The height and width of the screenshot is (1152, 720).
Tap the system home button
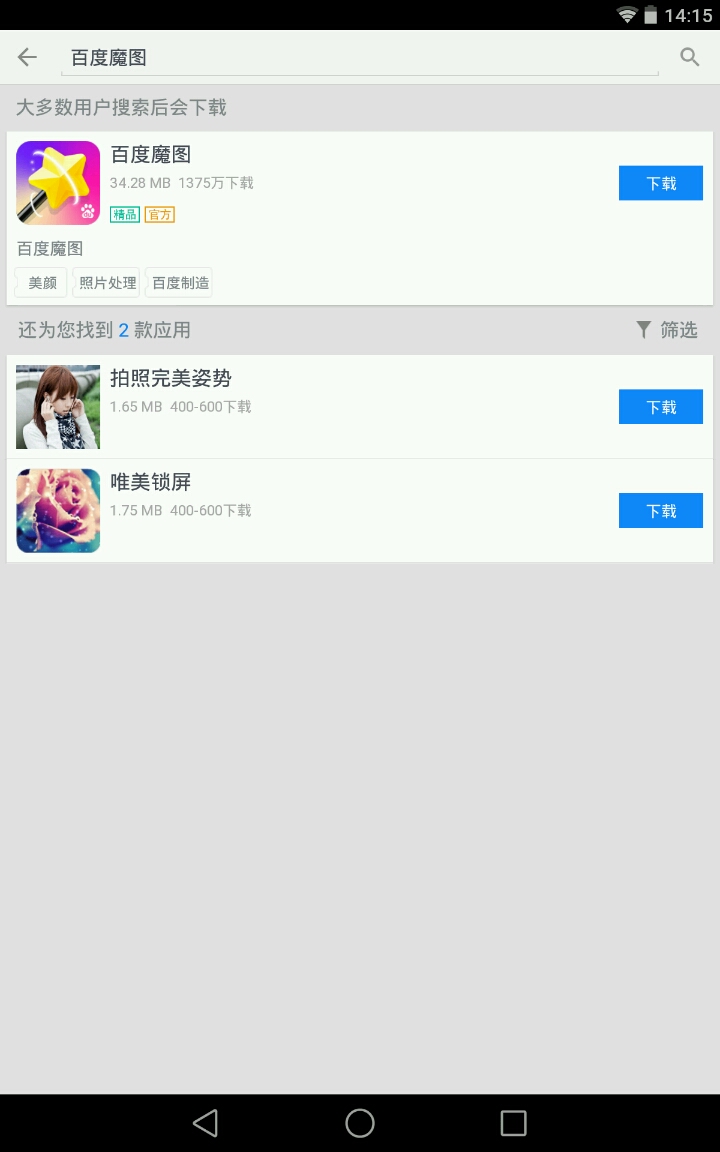[x=360, y=1123]
